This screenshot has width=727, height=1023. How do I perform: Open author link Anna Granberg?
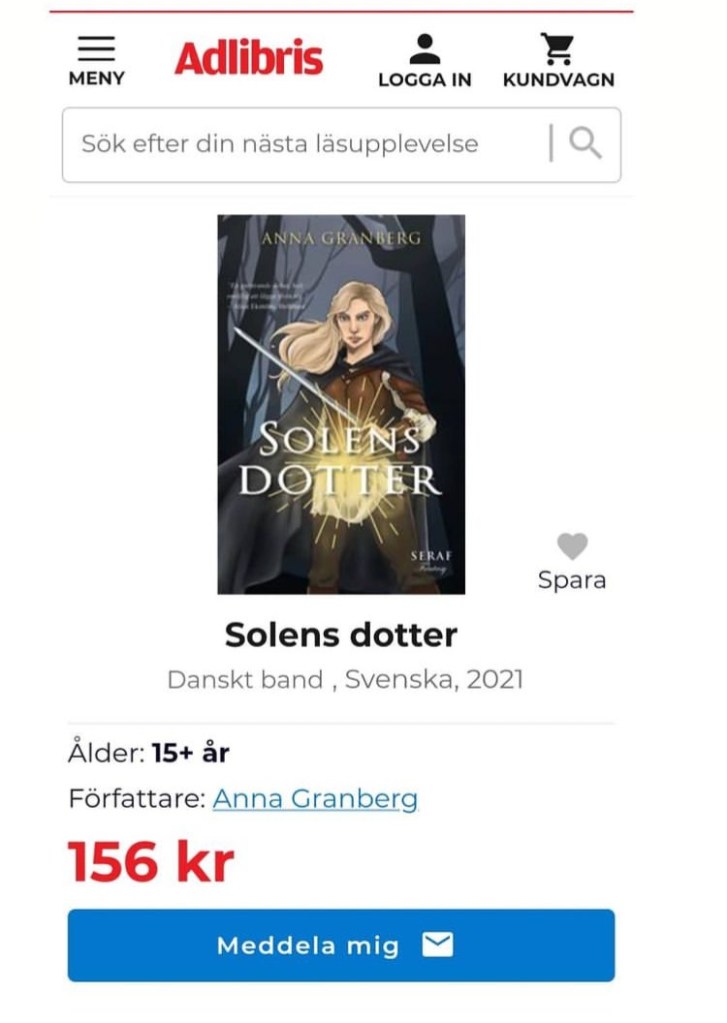315,799
